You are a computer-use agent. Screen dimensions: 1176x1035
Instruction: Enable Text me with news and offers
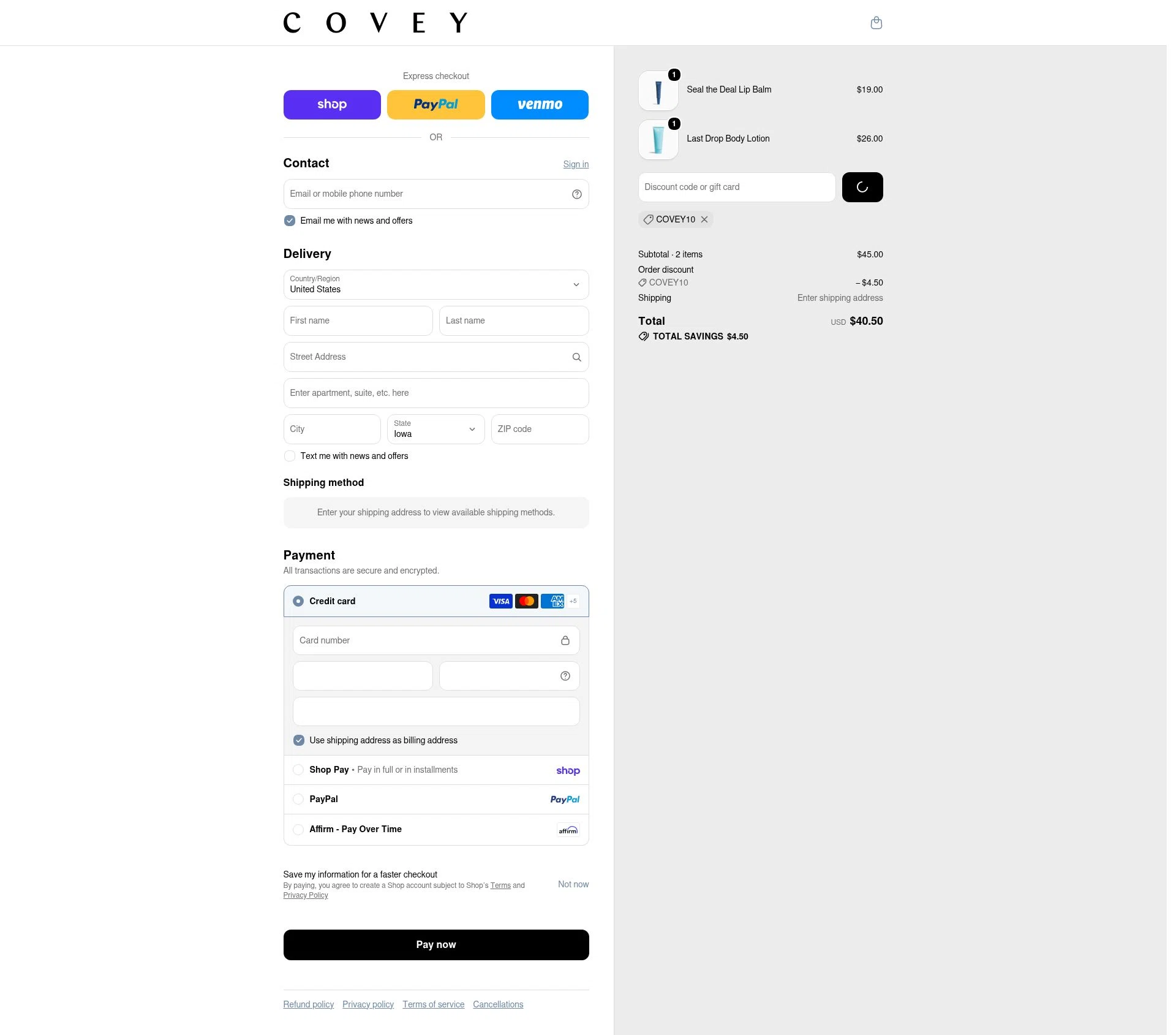point(290,456)
